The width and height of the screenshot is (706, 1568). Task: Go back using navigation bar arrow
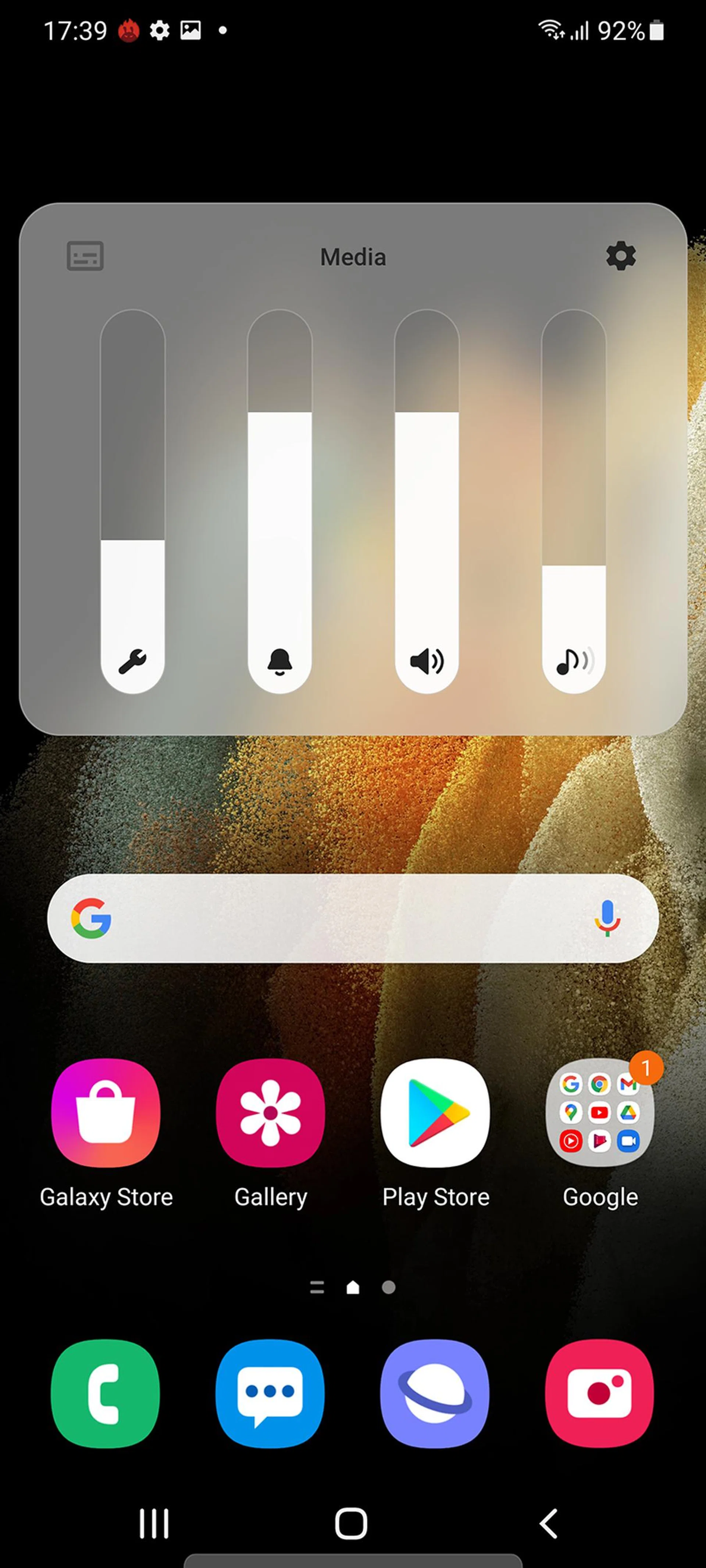point(549,1524)
